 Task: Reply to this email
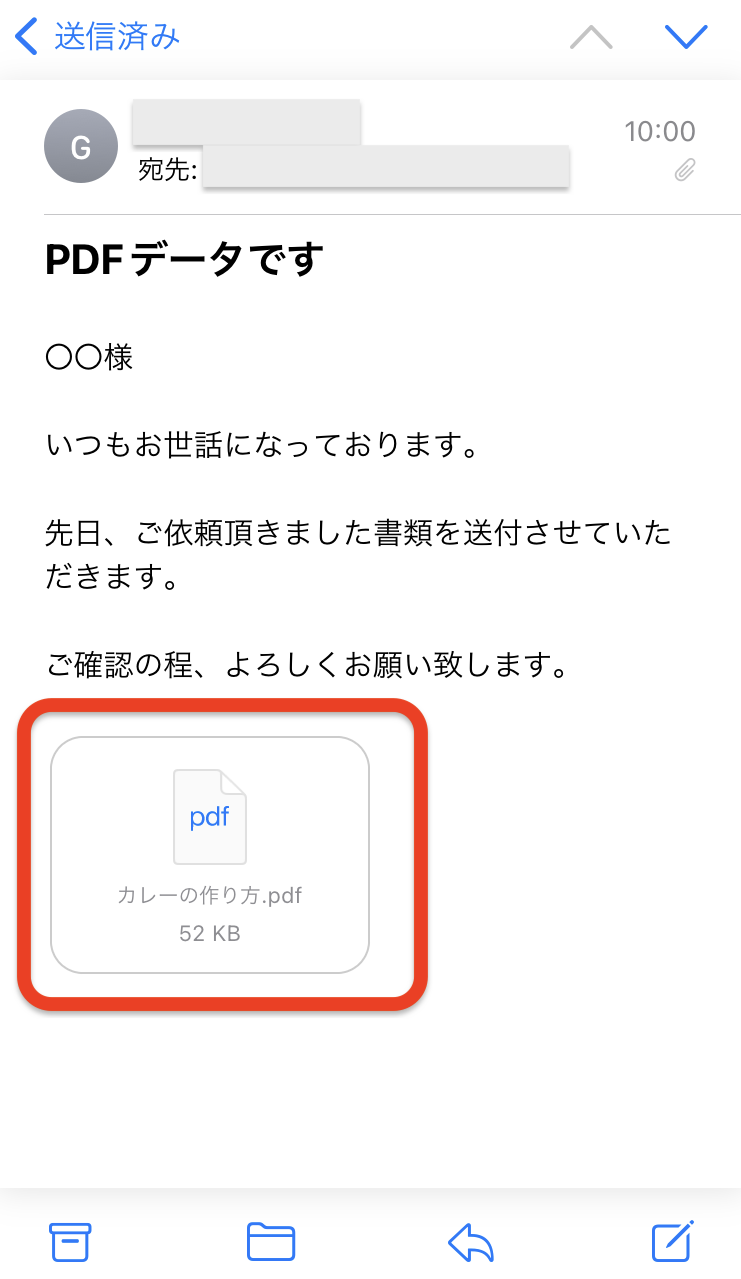click(x=471, y=1242)
